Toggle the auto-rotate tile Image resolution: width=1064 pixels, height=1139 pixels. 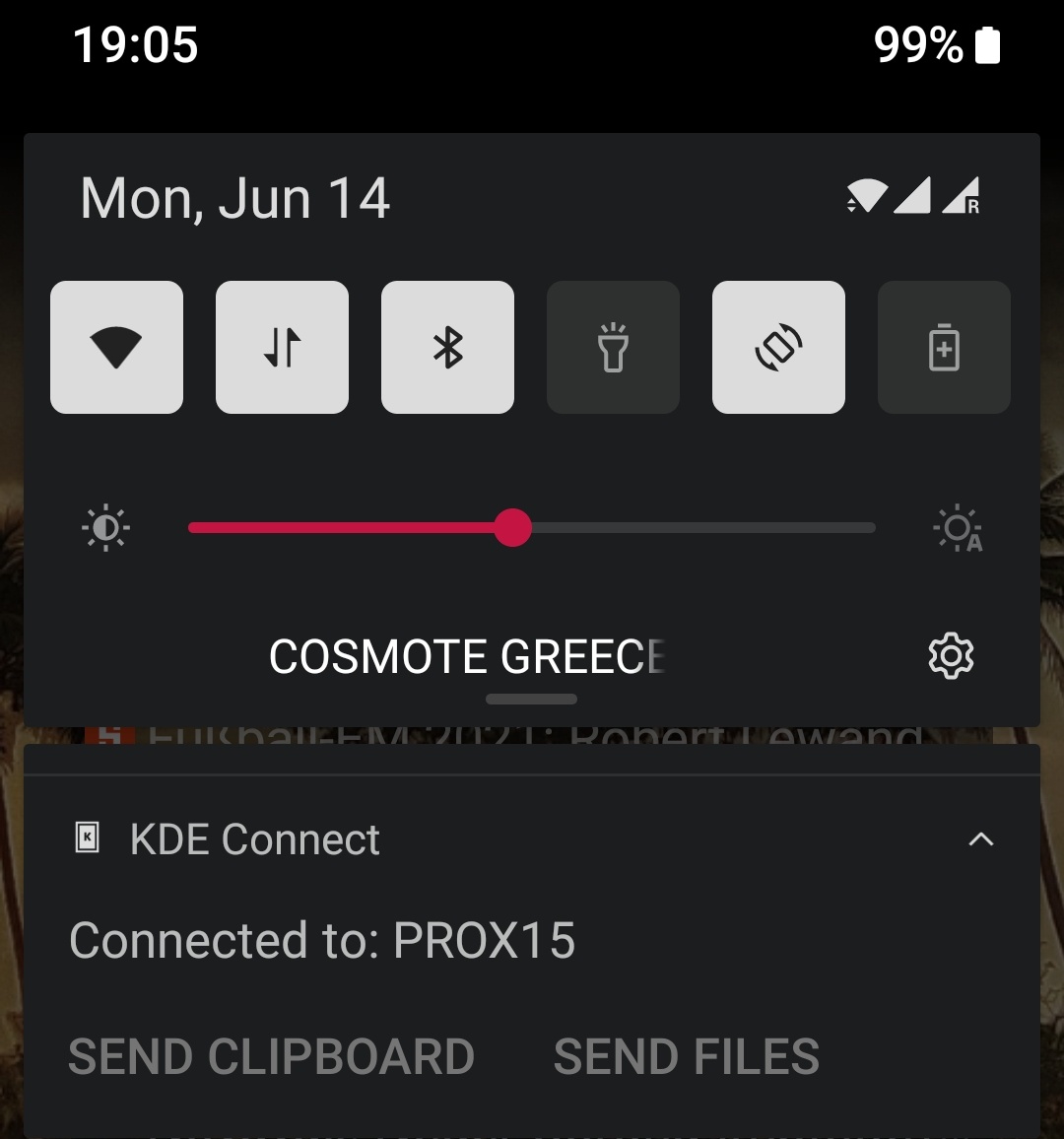tap(778, 347)
